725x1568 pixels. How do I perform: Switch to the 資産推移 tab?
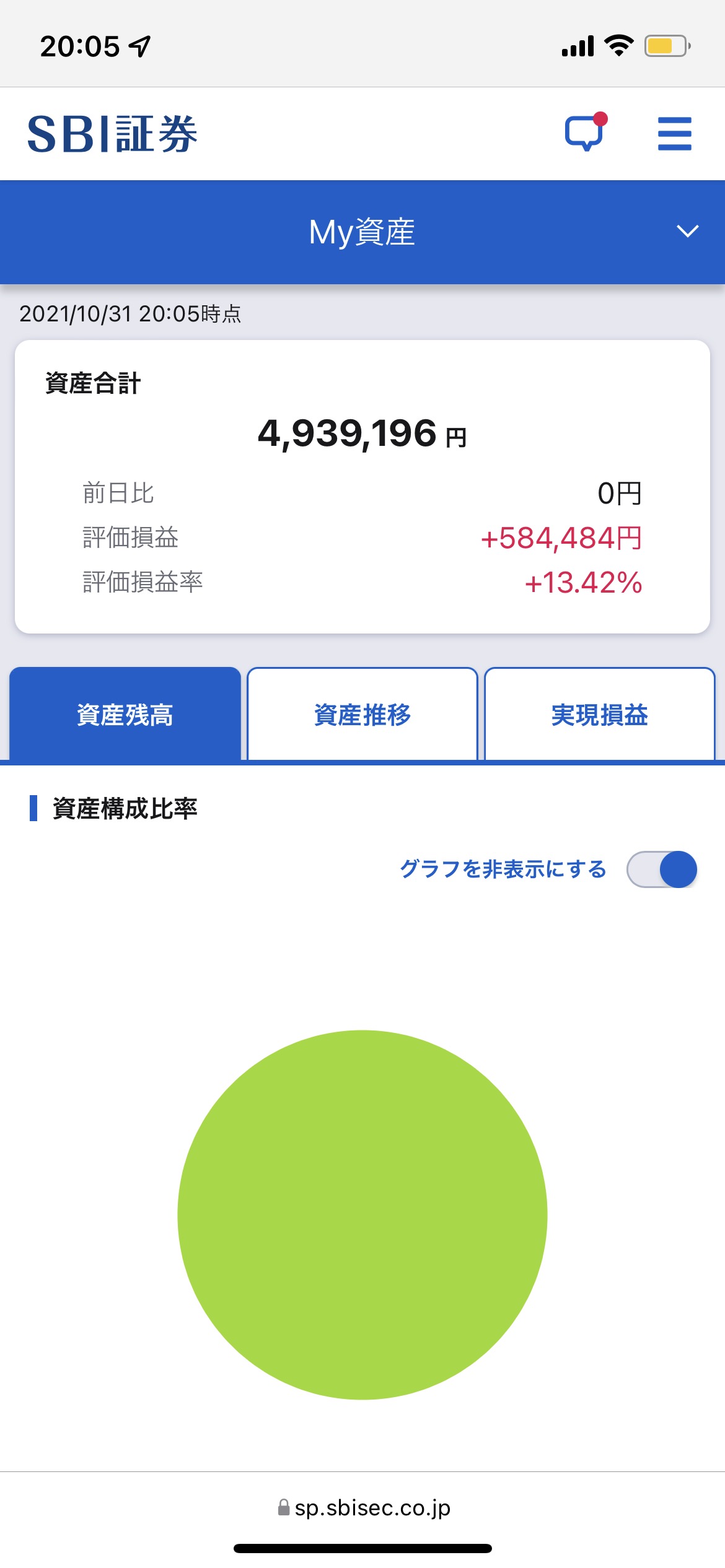tap(362, 715)
